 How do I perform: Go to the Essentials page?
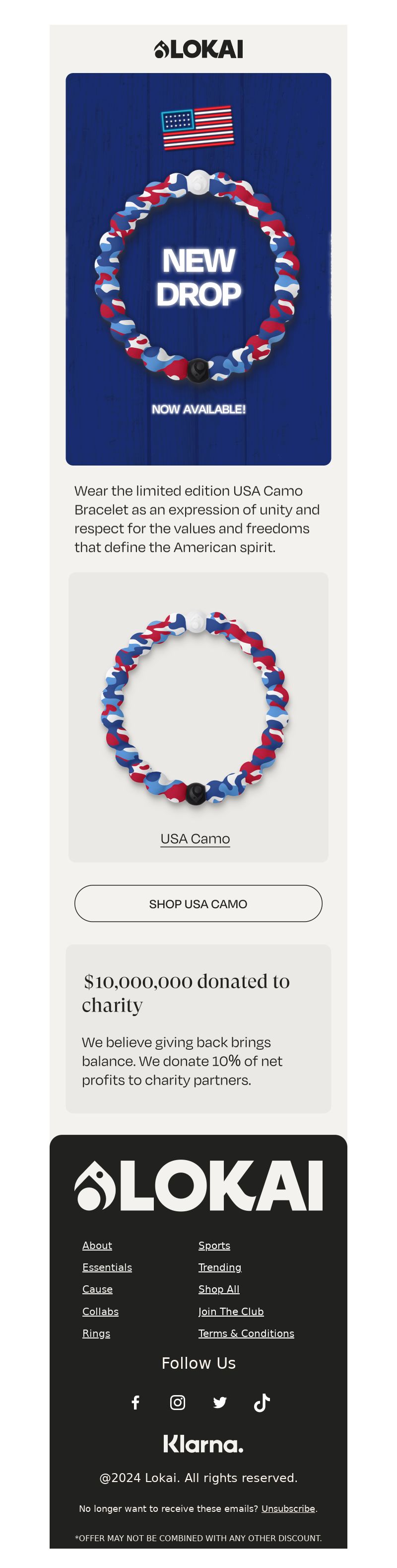(x=107, y=1267)
